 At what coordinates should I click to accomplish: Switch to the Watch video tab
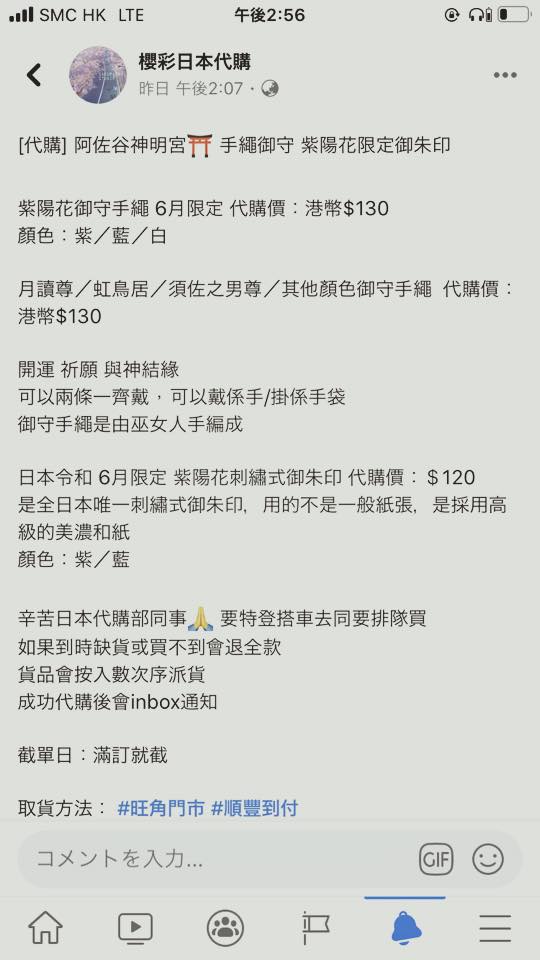(x=135, y=928)
